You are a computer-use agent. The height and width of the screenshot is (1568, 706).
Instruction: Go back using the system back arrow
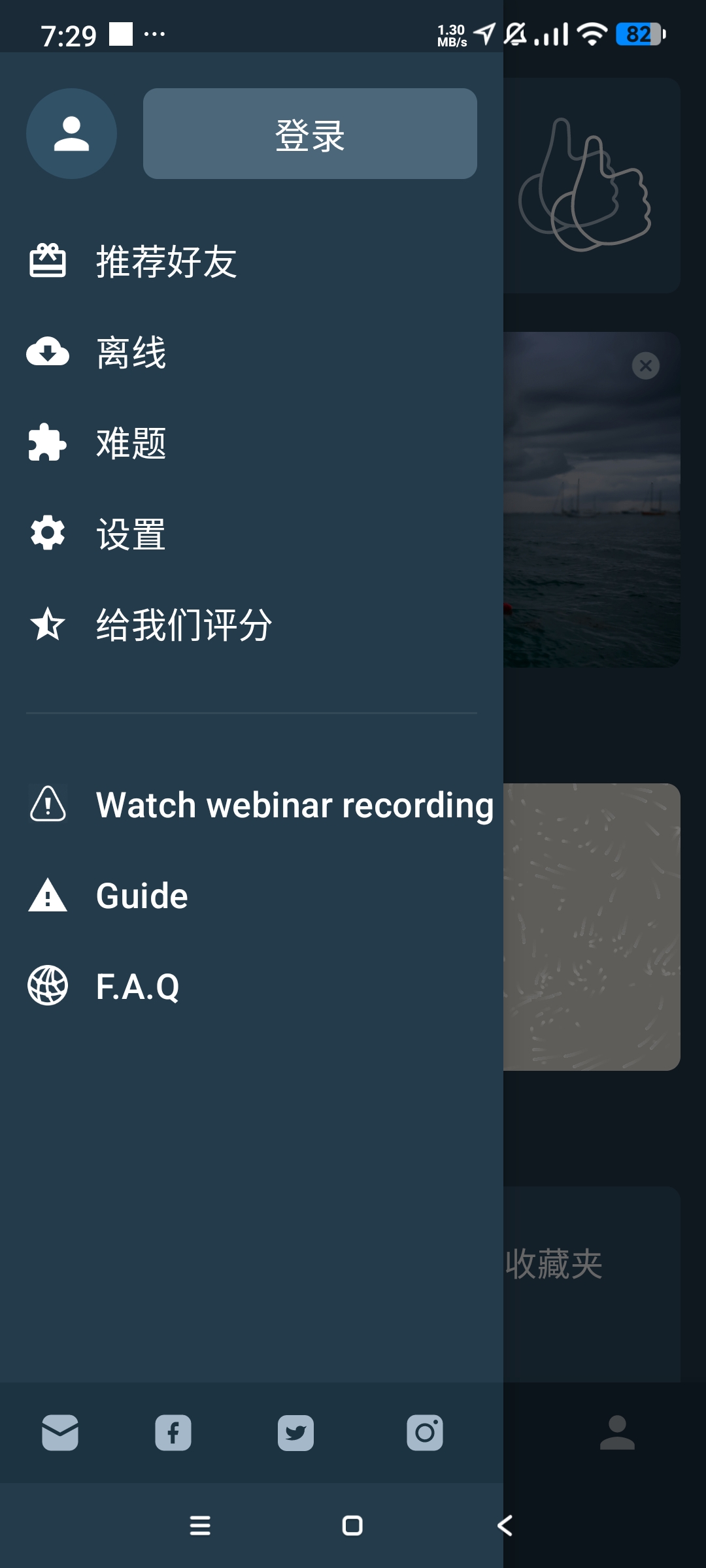pos(505,1526)
